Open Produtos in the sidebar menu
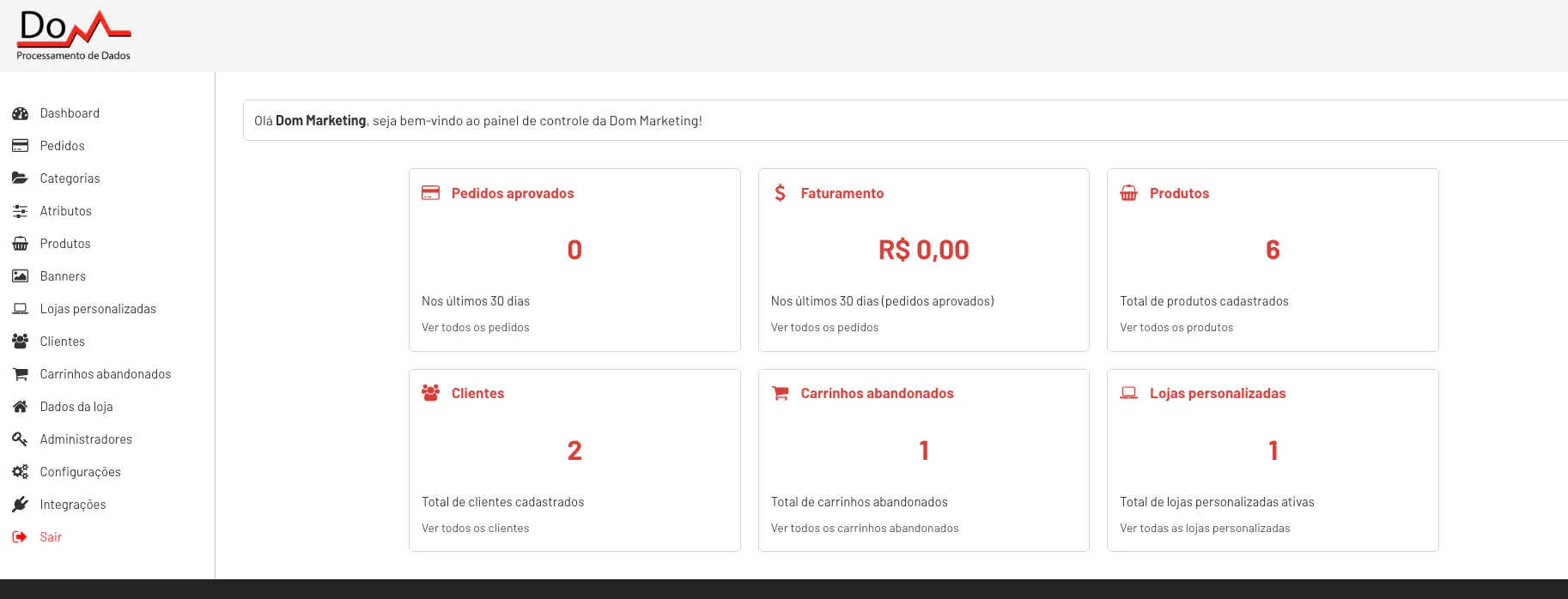 (x=64, y=244)
